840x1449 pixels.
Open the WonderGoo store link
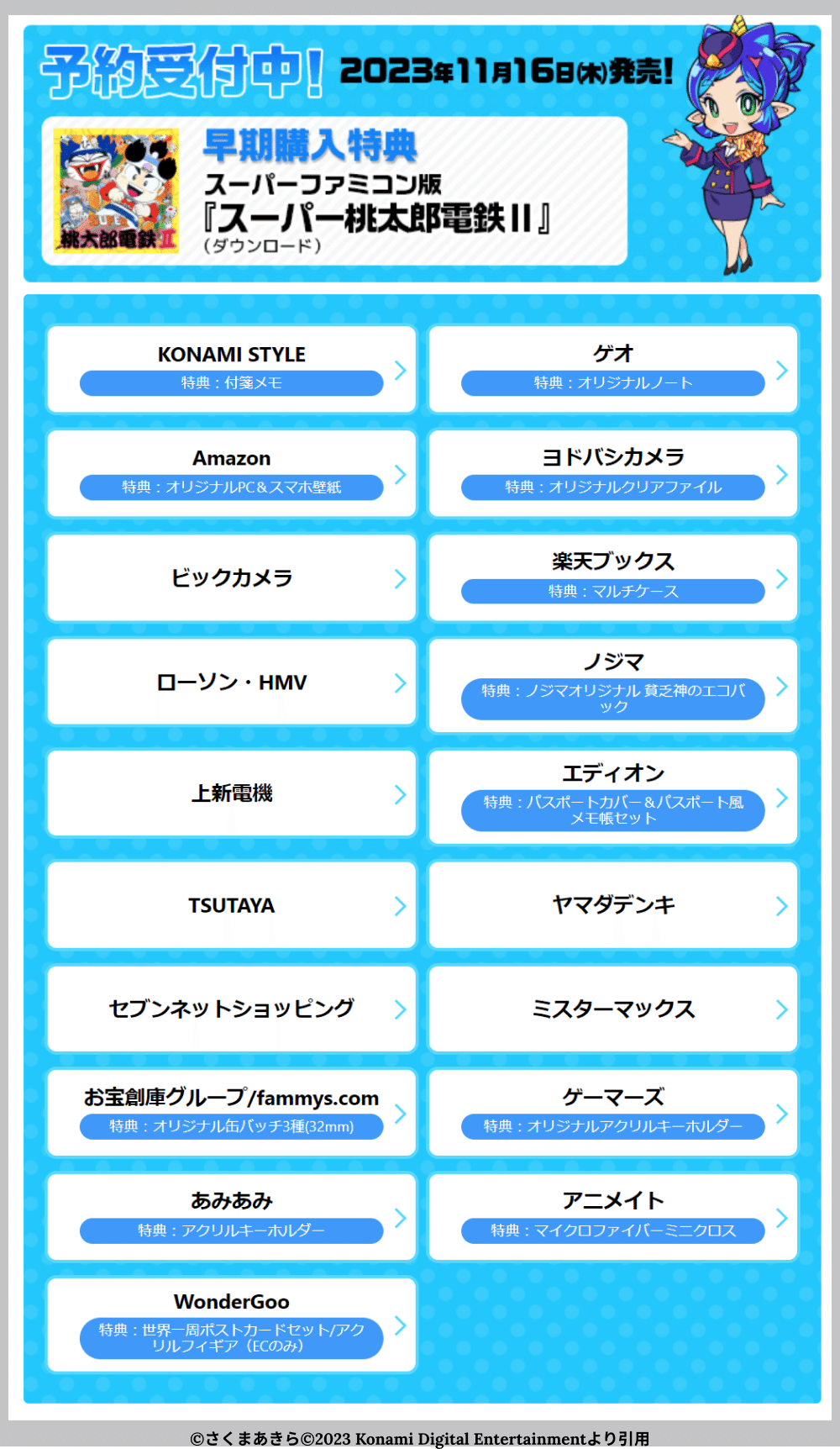pos(232,1325)
